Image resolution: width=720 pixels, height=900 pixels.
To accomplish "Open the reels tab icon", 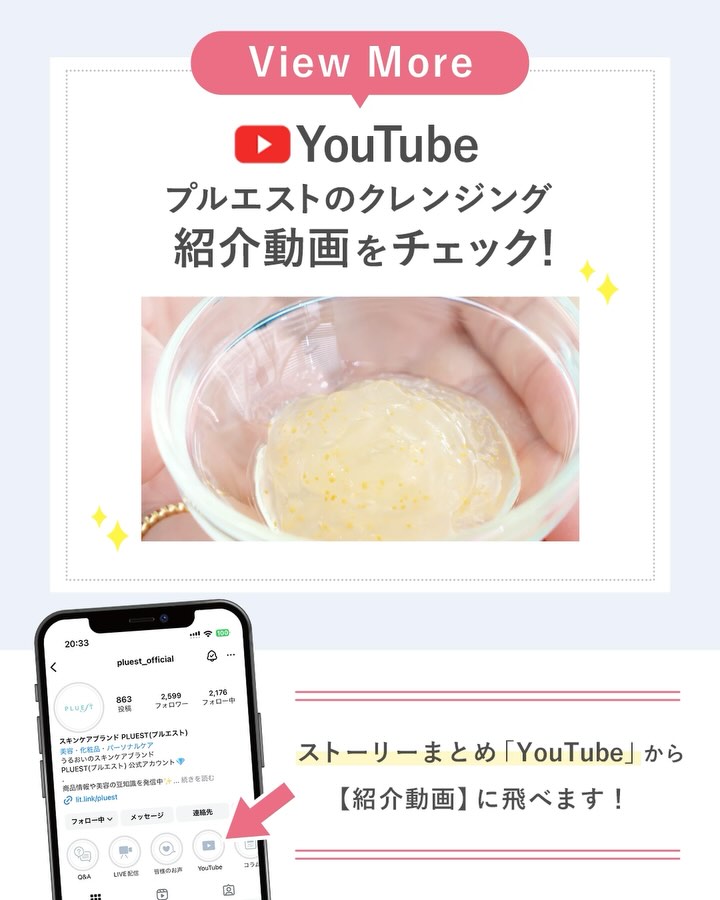I will click(x=162, y=892).
